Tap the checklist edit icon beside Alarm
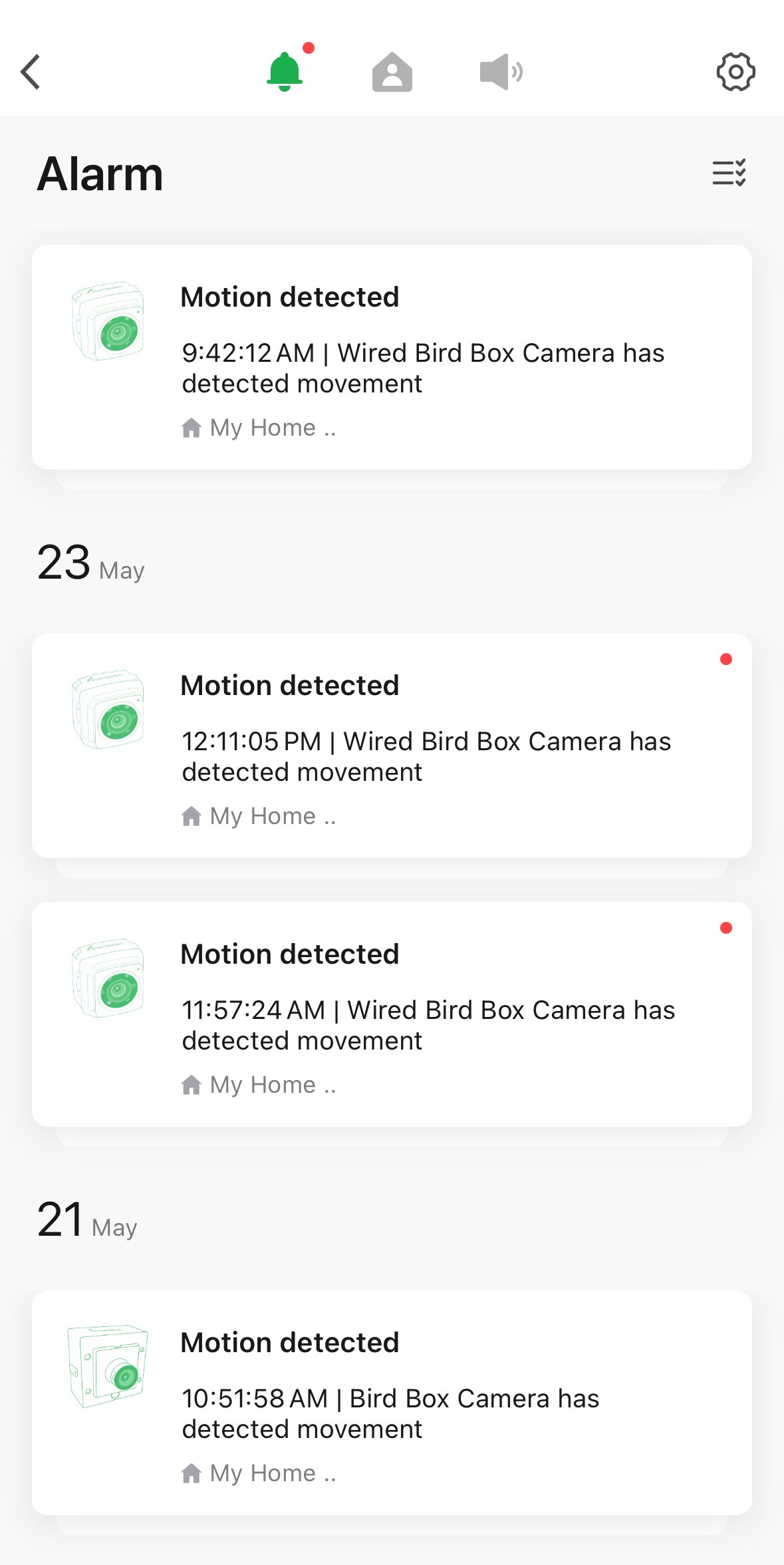The height and width of the screenshot is (1565, 784). (729, 173)
